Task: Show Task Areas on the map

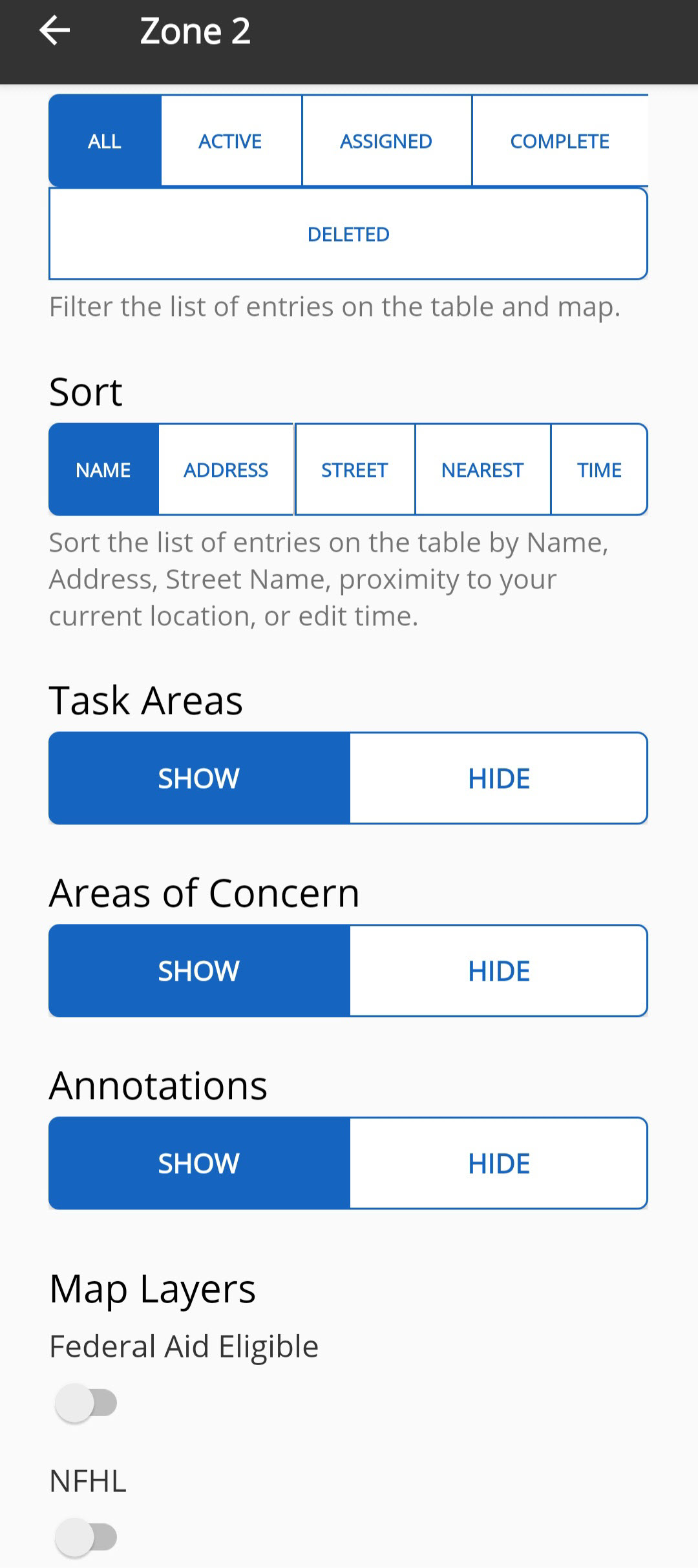Action: tap(199, 778)
